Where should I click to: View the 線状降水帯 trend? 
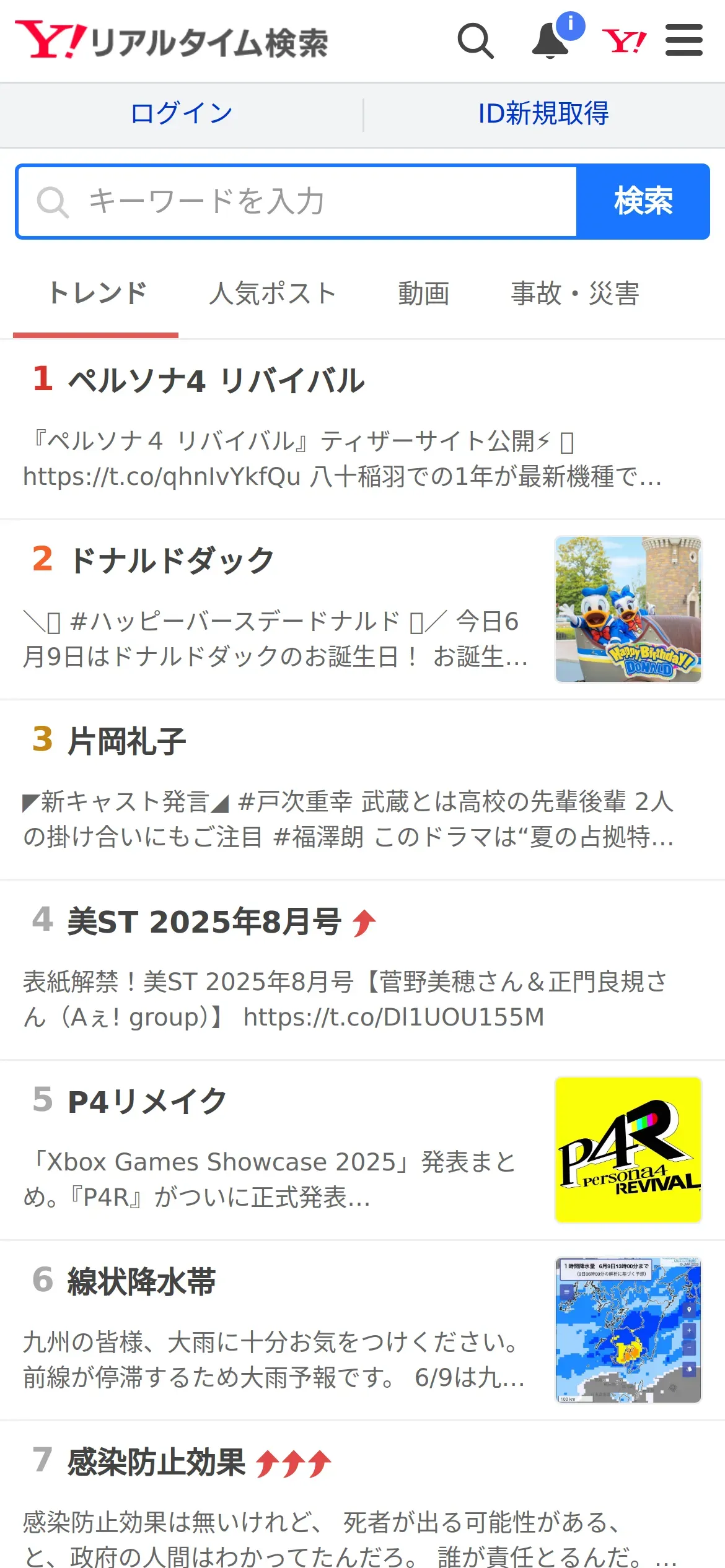pyautogui.click(x=142, y=1281)
